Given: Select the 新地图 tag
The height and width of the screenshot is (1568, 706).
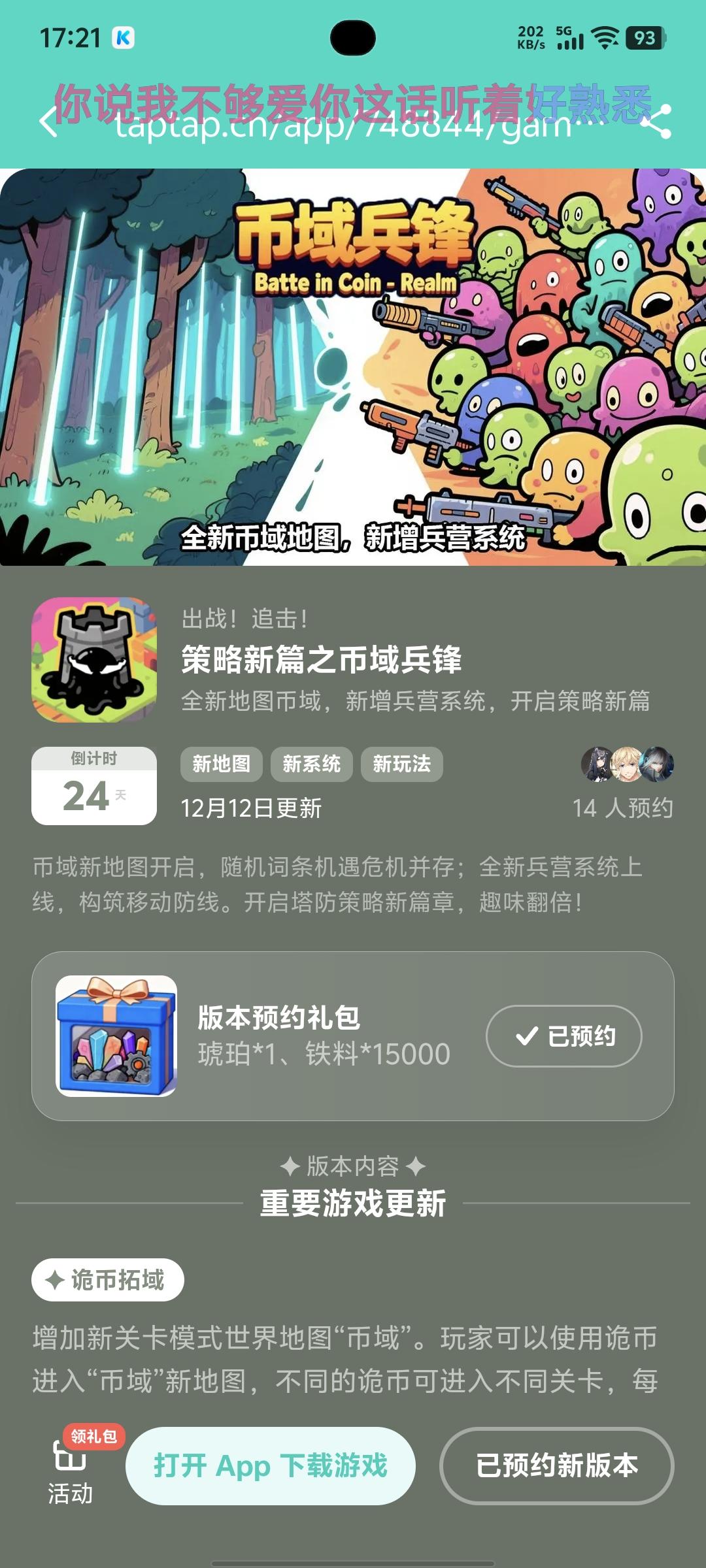Looking at the screenshot, I should 220,763.
